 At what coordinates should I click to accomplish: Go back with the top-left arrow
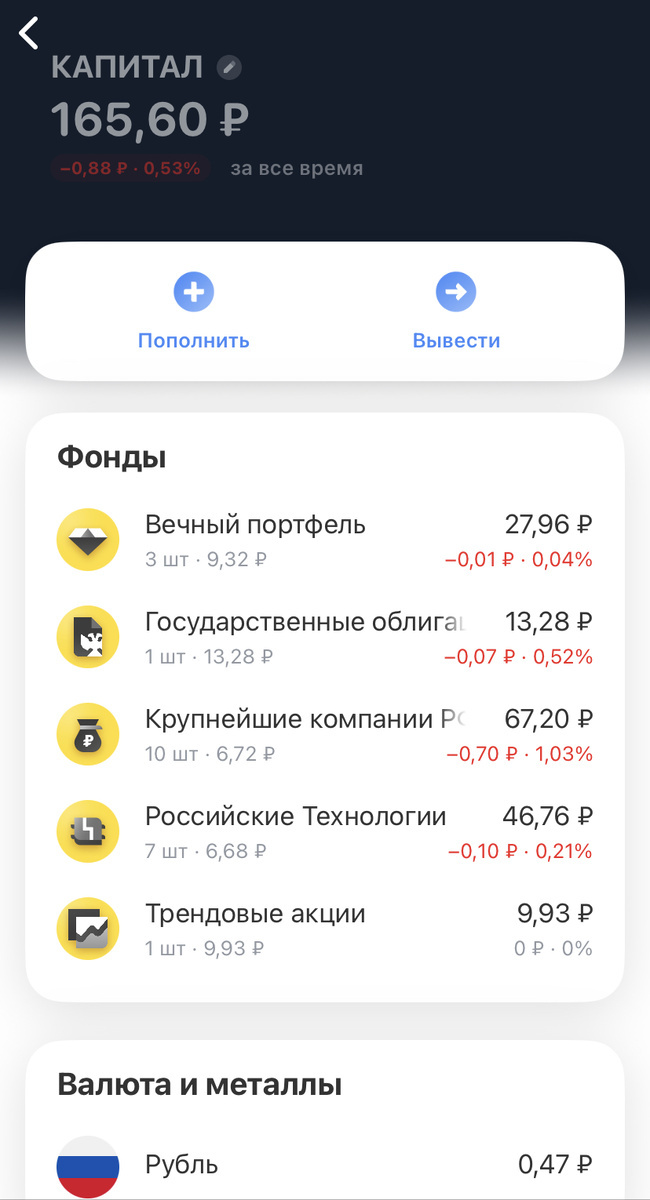coord(29,33)
